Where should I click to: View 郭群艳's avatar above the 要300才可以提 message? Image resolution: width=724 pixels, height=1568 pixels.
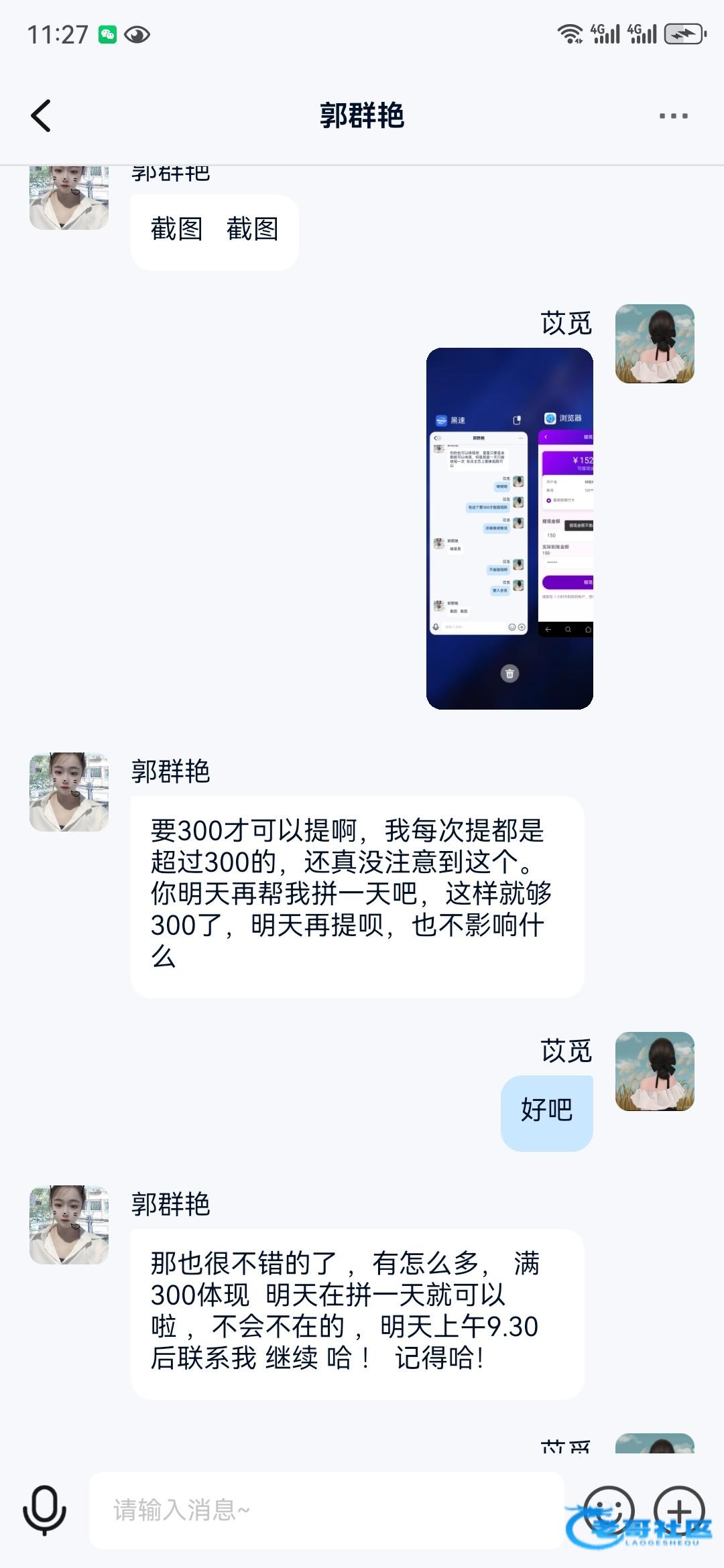pyautogui.click(x=69, y=792)
